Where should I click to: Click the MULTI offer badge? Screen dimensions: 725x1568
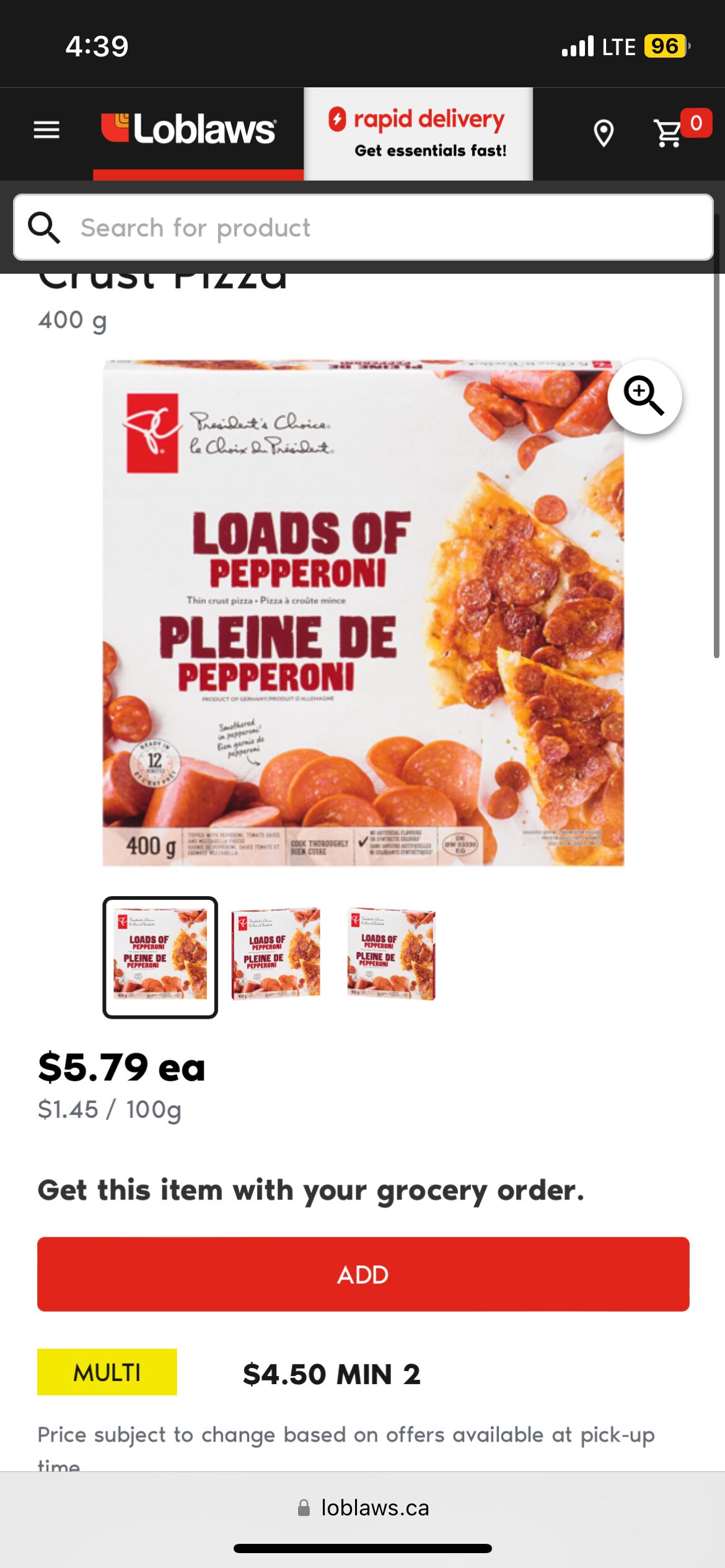(108, 1372)
